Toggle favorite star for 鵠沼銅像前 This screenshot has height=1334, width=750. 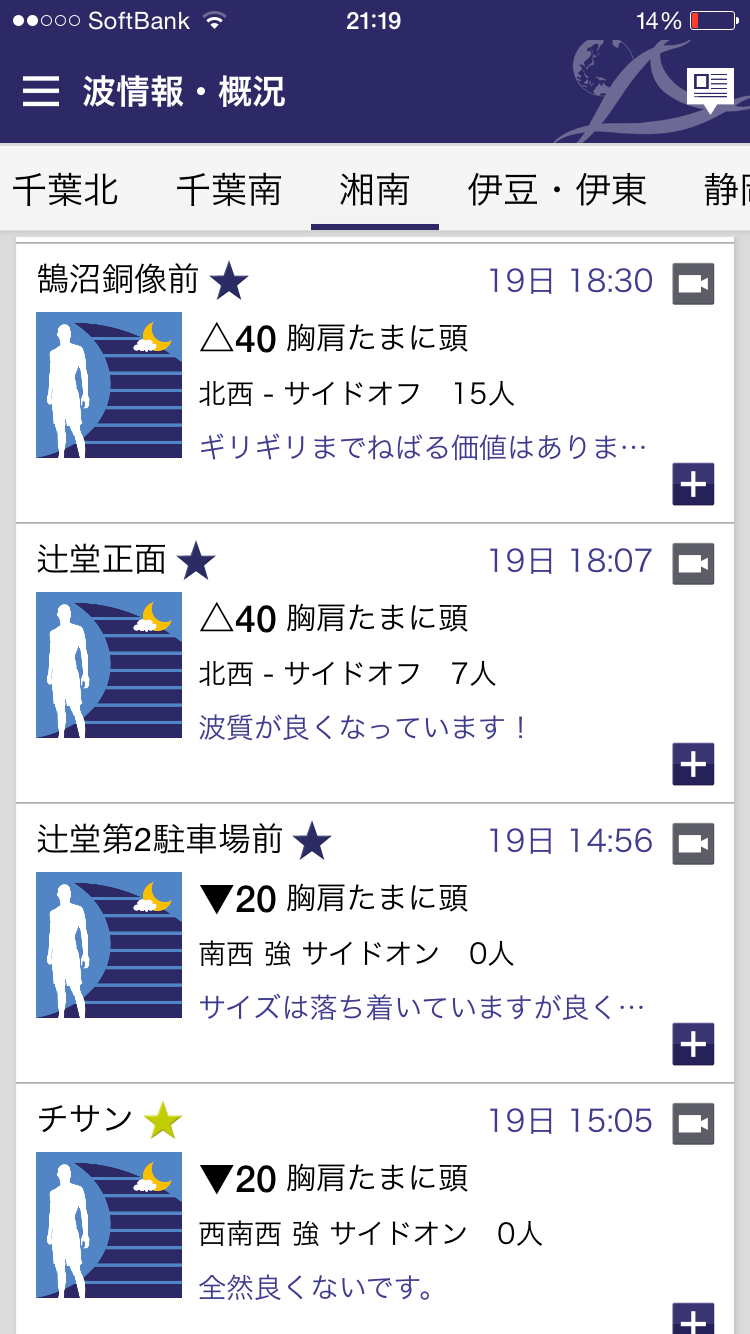coord(229,282)
